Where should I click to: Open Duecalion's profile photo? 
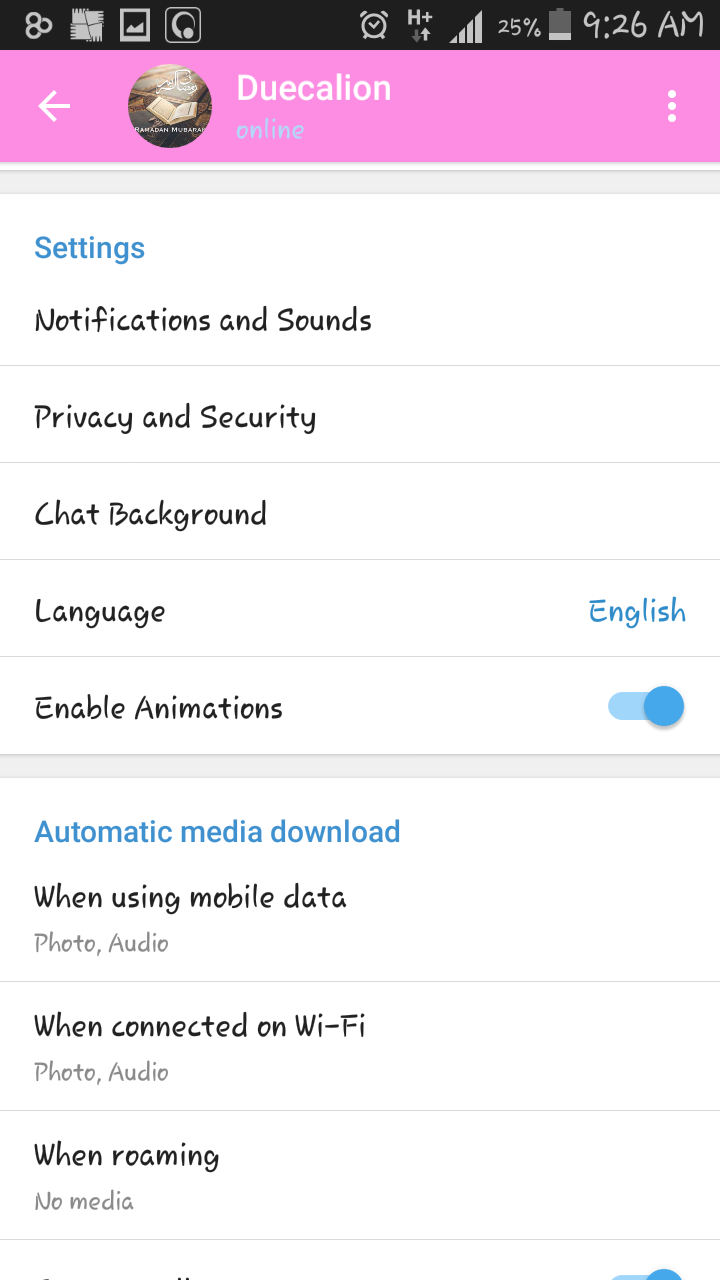[x=169, y=105]
